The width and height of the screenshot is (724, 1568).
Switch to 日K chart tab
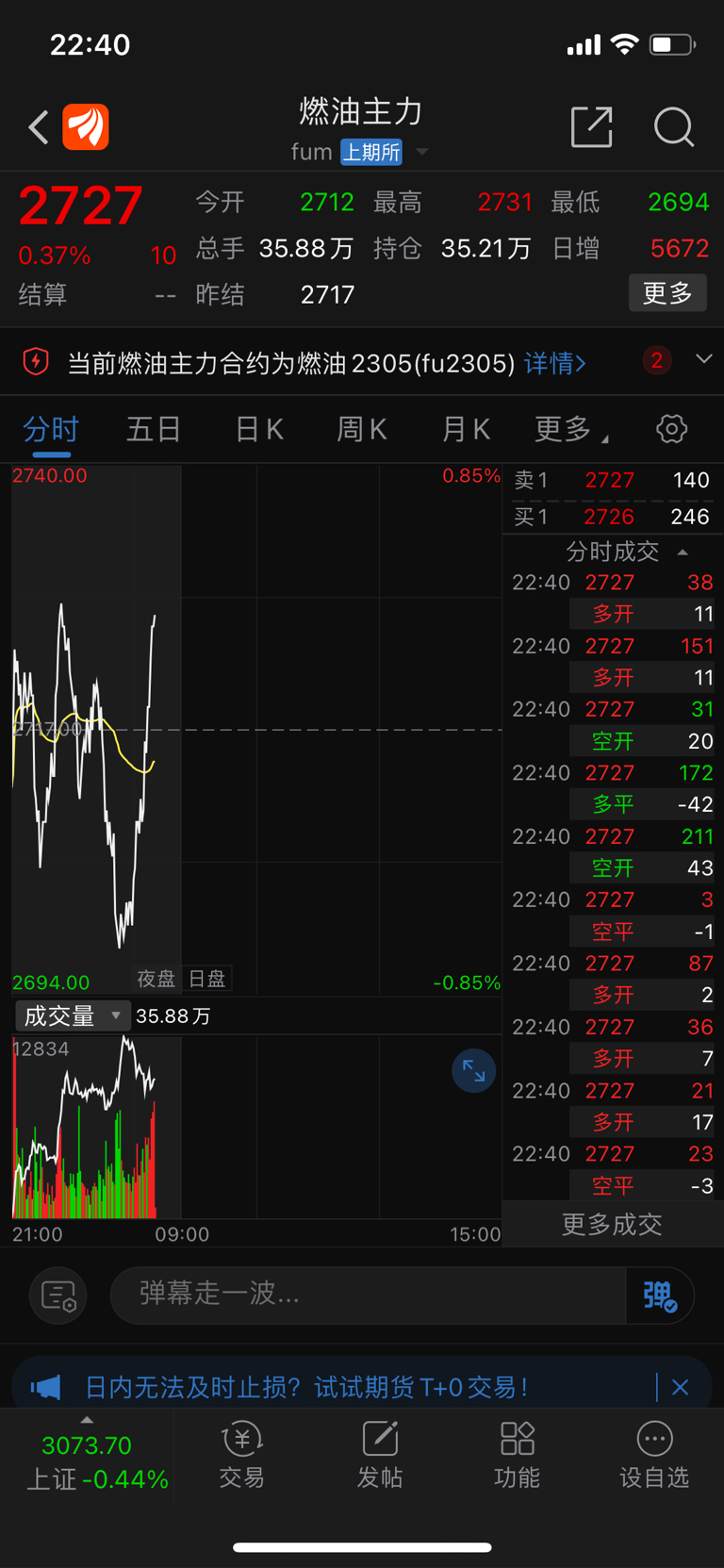point(259,430)
